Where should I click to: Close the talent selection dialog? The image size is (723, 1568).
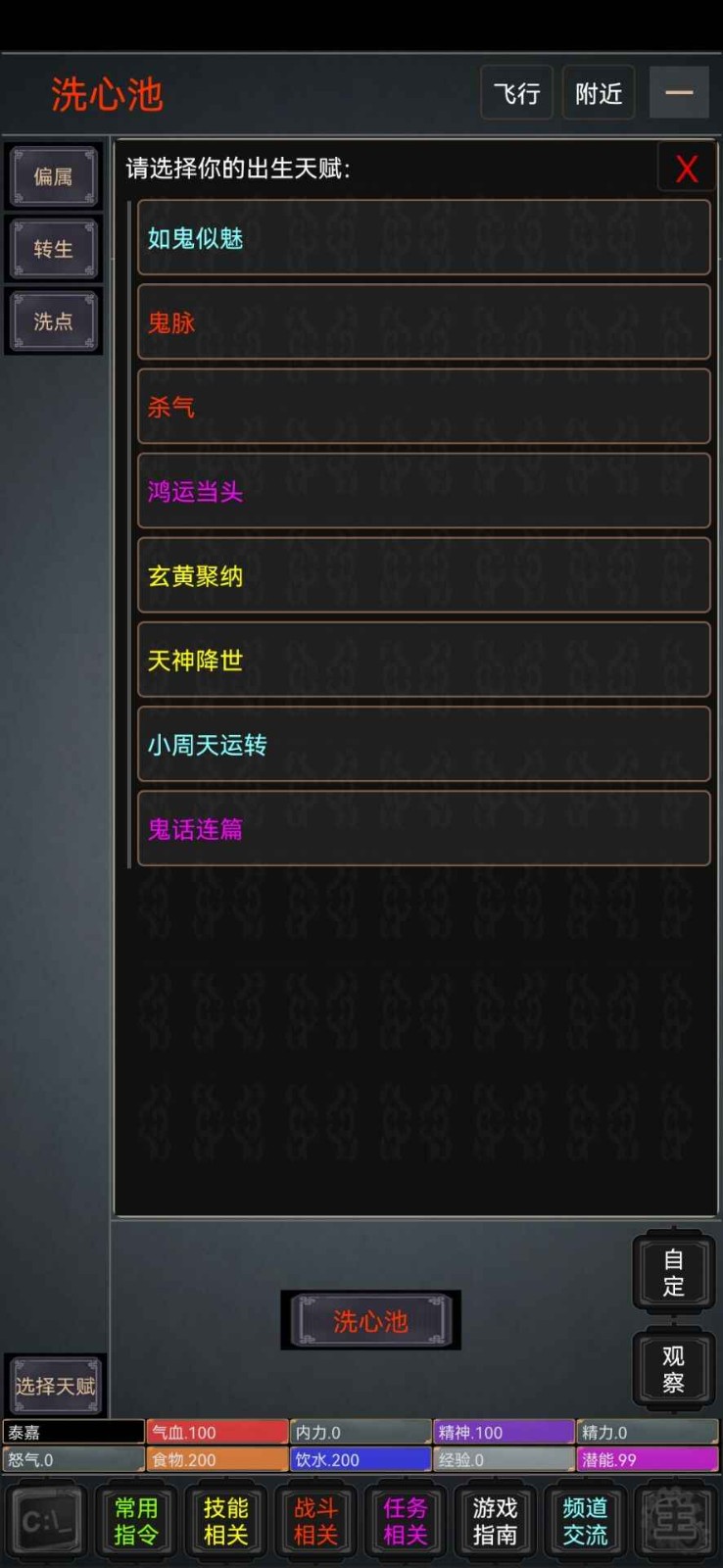point(686,169)
